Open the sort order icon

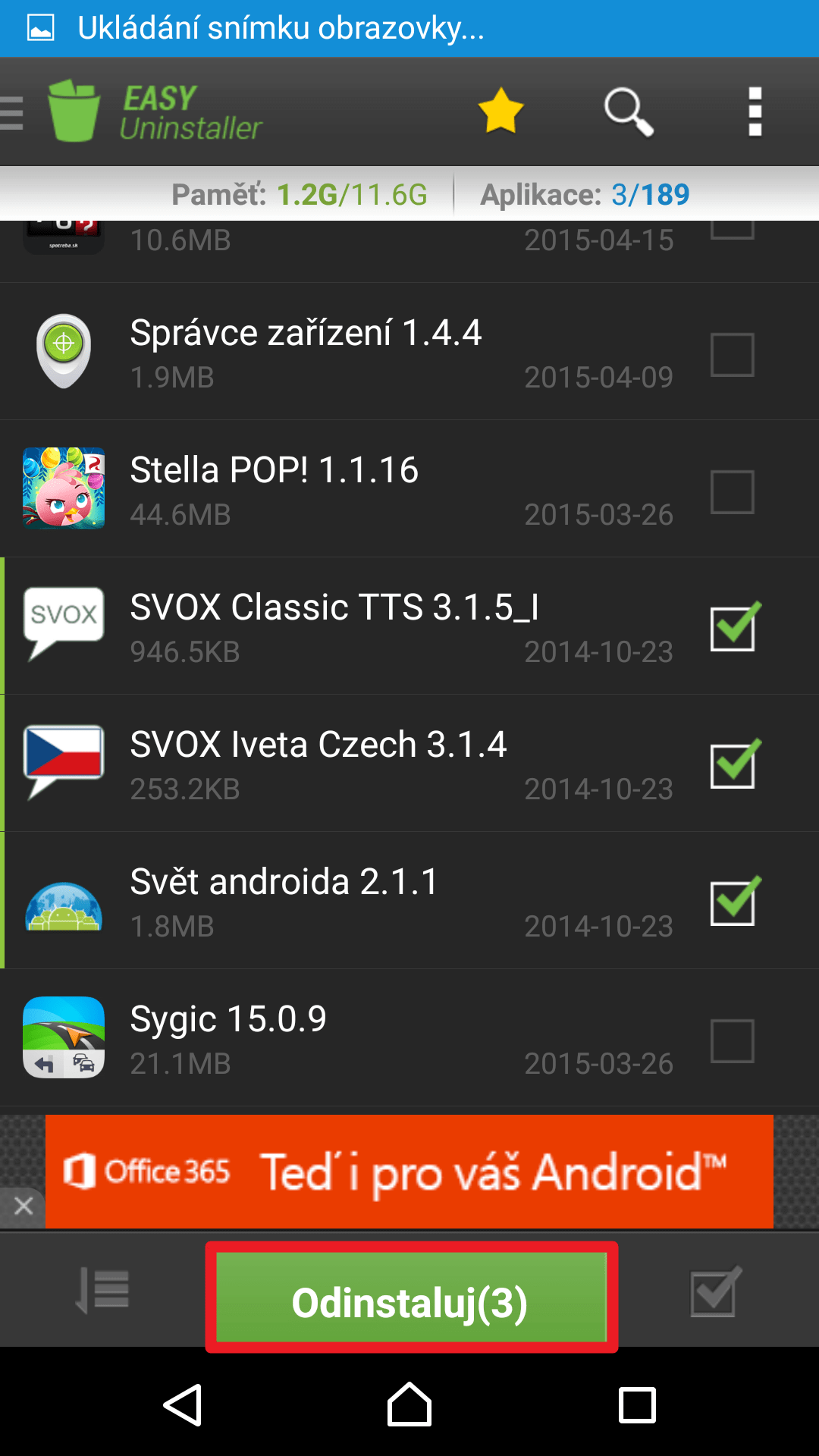[102, 1291]
